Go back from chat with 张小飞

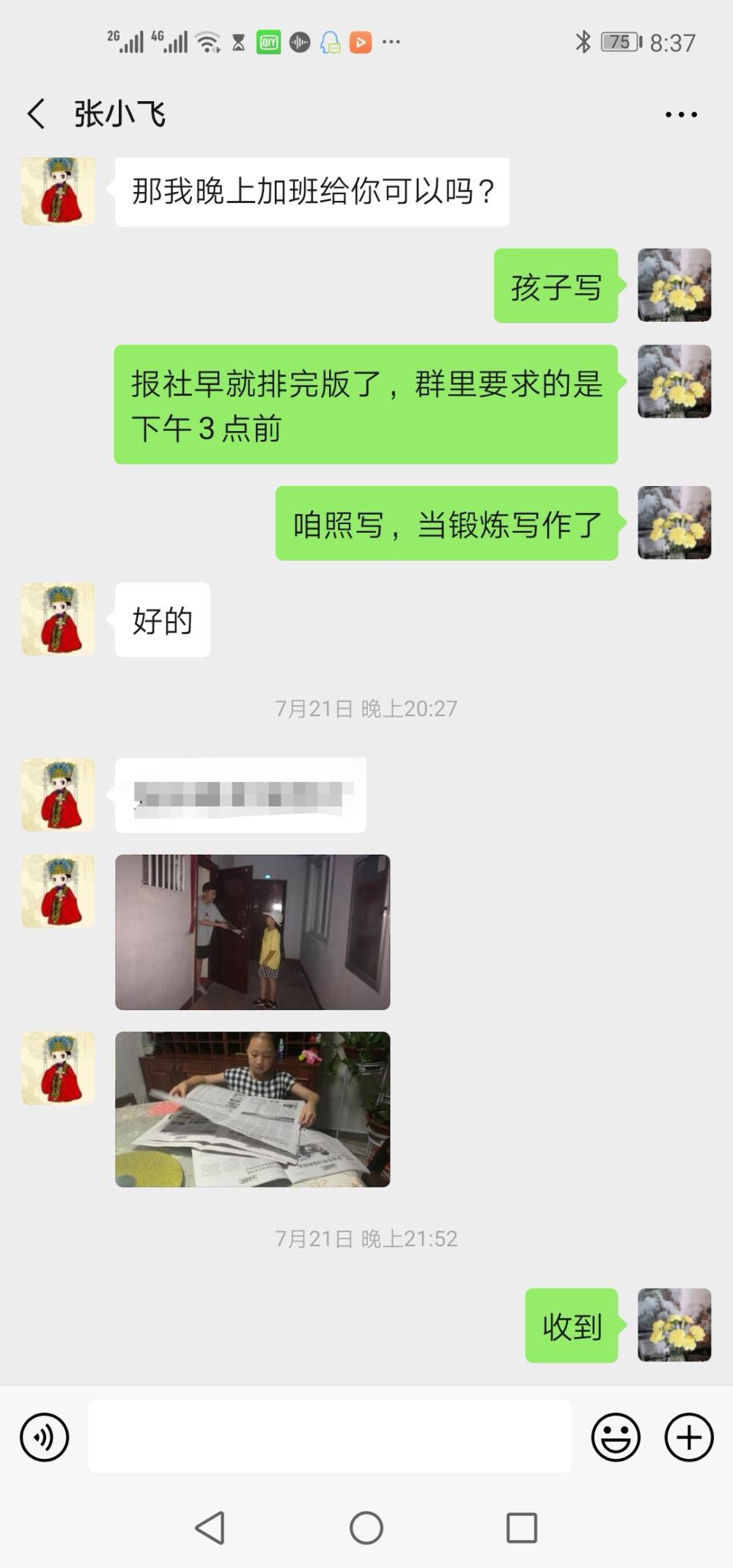[x=36, y=114]
